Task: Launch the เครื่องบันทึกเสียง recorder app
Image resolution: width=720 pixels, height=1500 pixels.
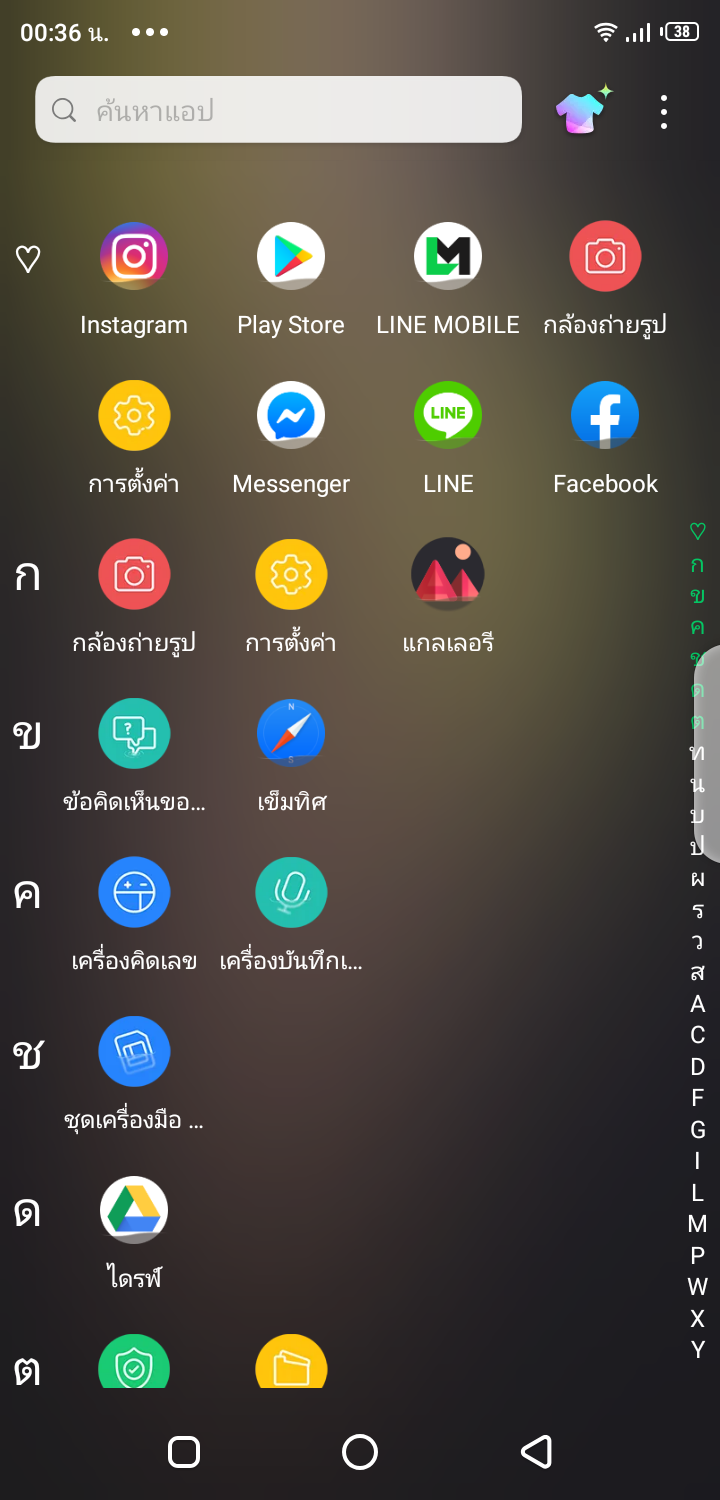Action: click(291, 893)
